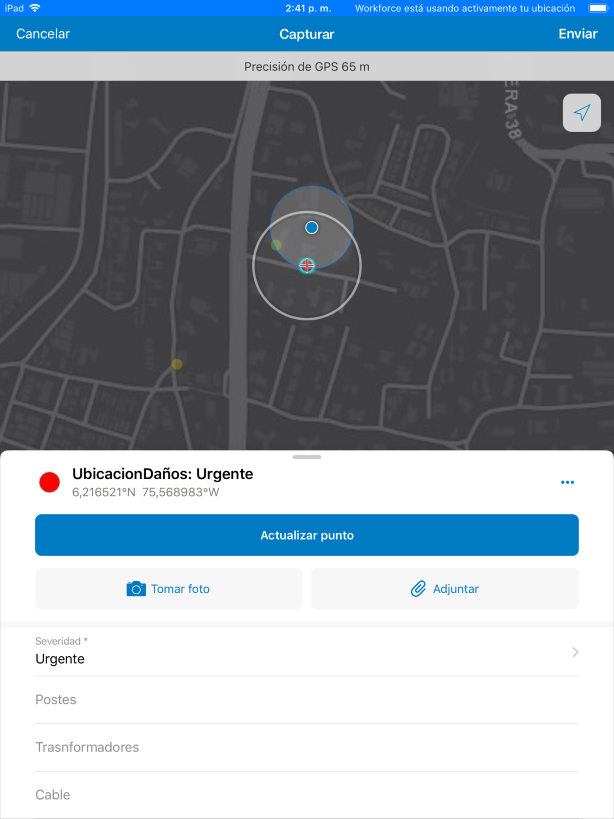Change the Severidad value from Urgente
This screenshot has height=819, width=614.
[x=307, y=652]
